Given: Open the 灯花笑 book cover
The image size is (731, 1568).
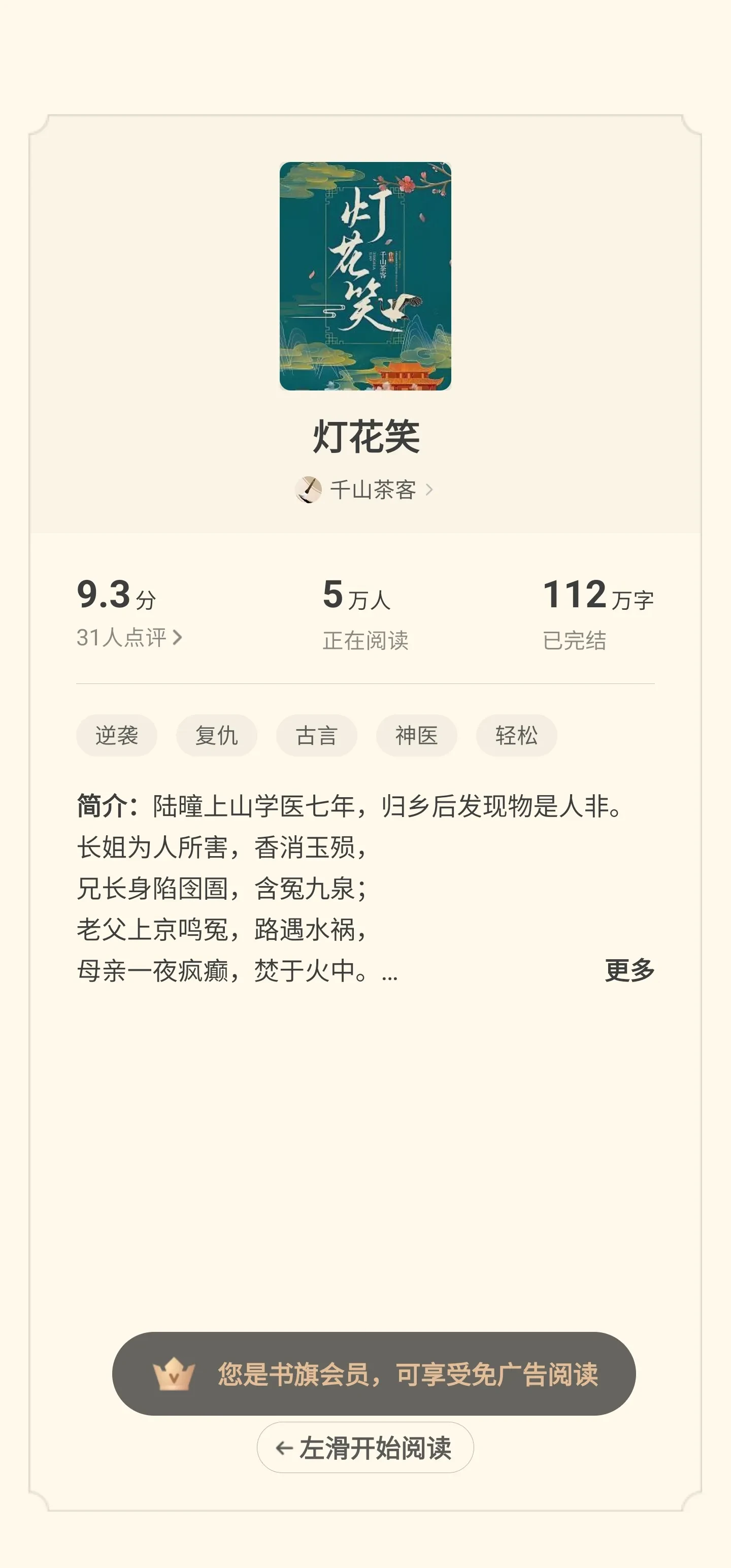Looking at the screenshot, I should [365, 276].
